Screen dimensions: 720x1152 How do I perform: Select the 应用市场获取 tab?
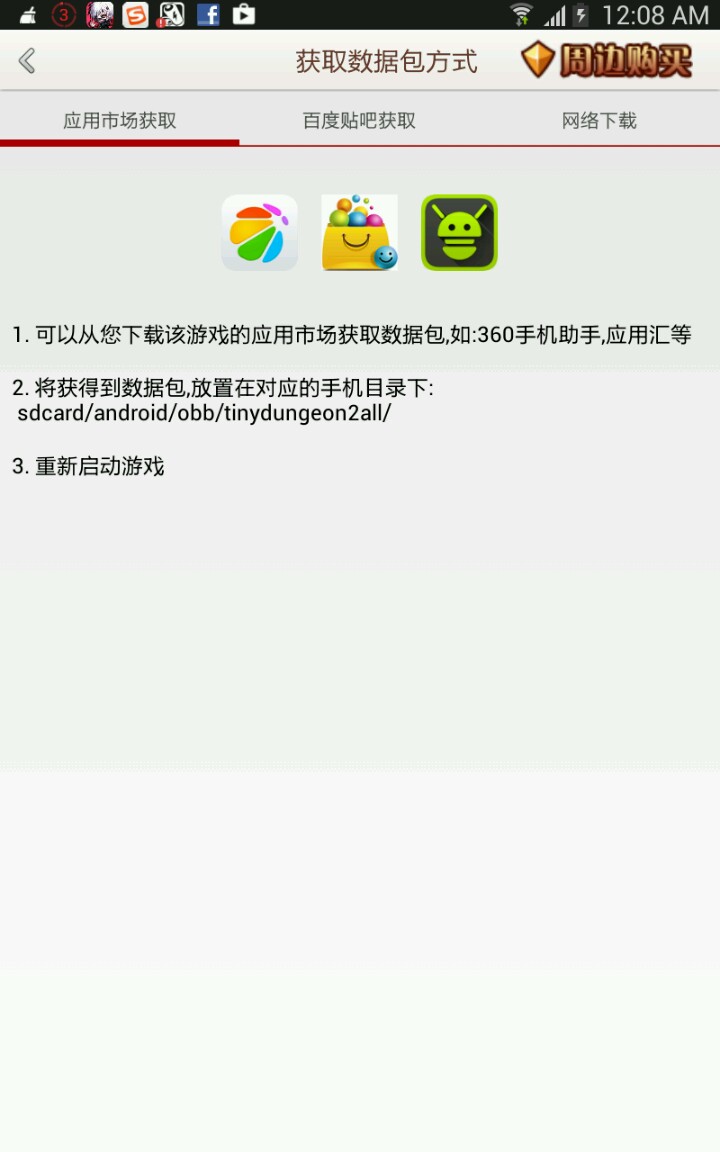pyautogui.click(x=120, y=121)
